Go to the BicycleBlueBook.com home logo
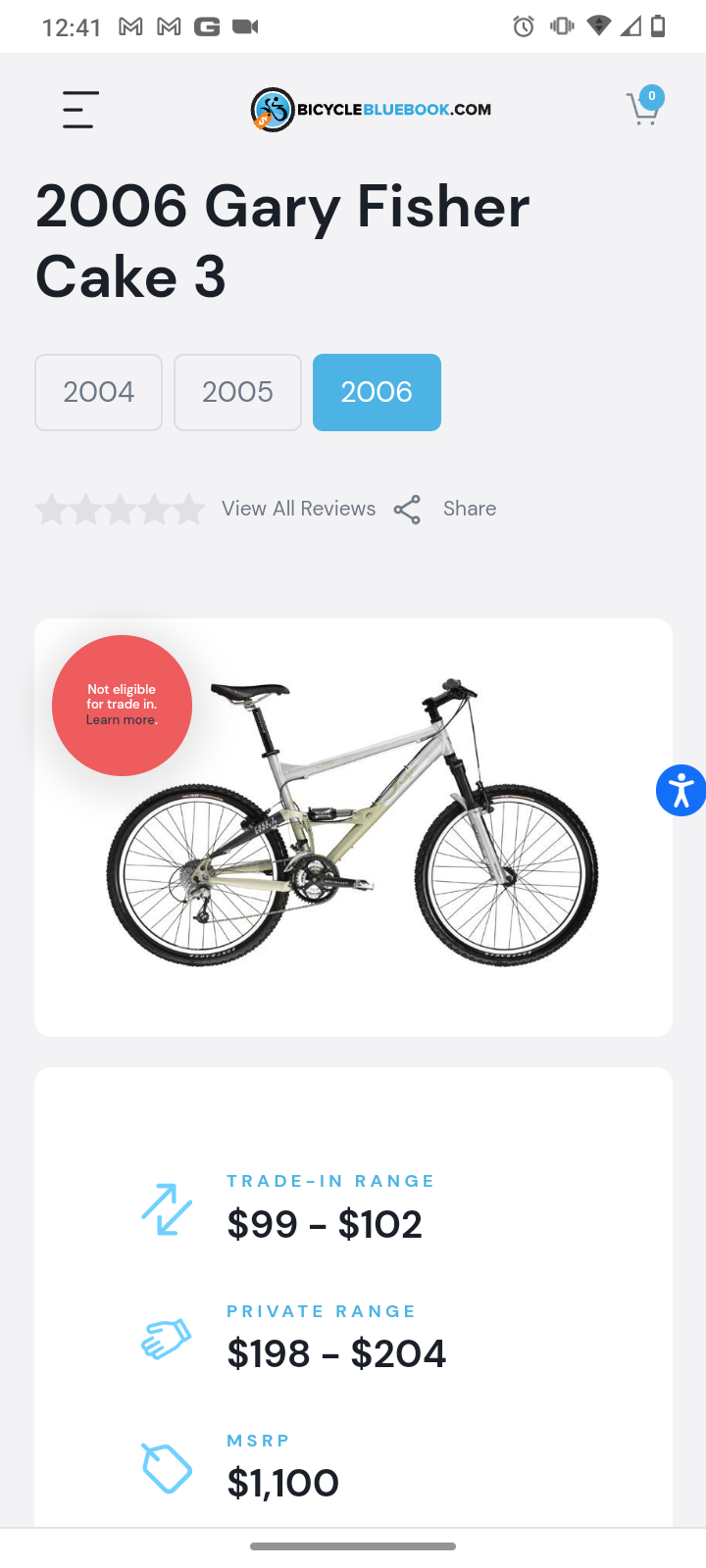Screen dimensions: 706x1568 coord(371,110)
